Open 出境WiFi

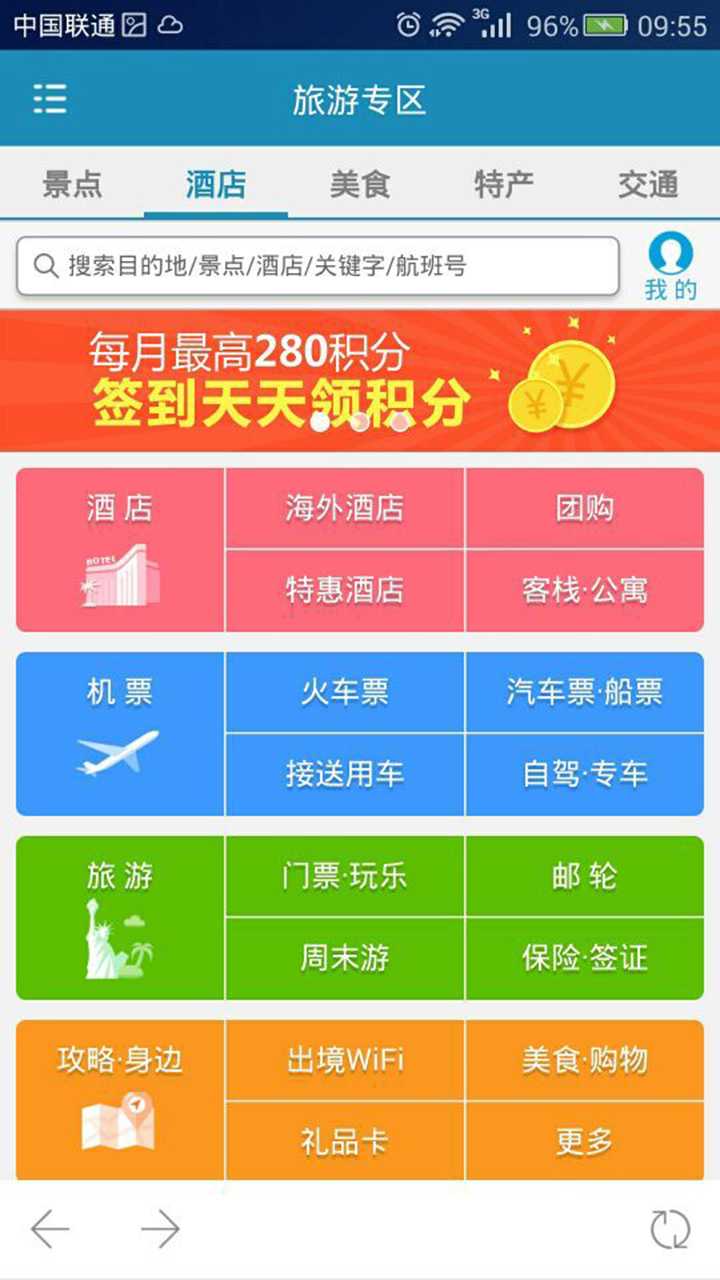(345, 1060)
